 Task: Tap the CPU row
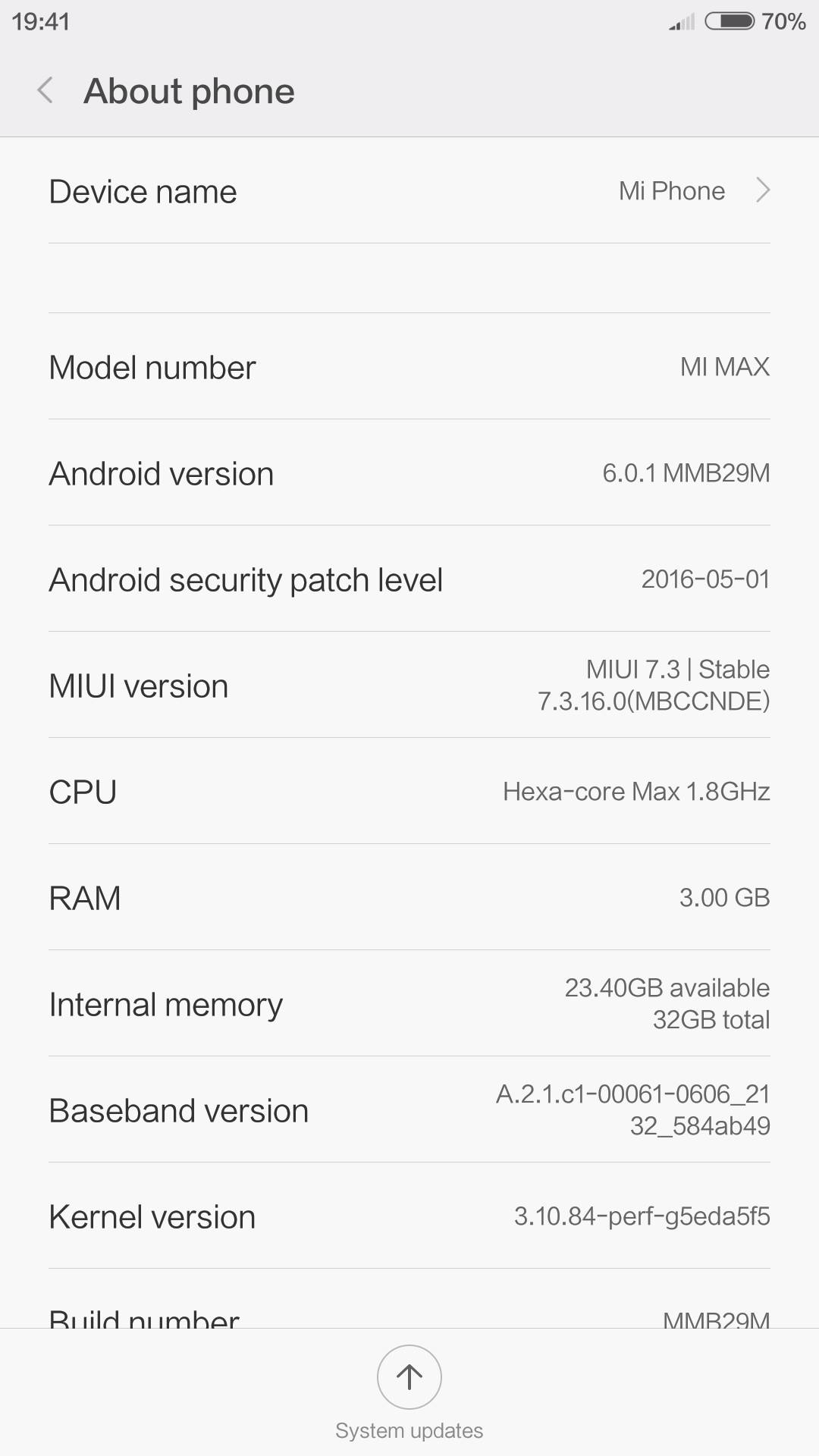[409, 792]
